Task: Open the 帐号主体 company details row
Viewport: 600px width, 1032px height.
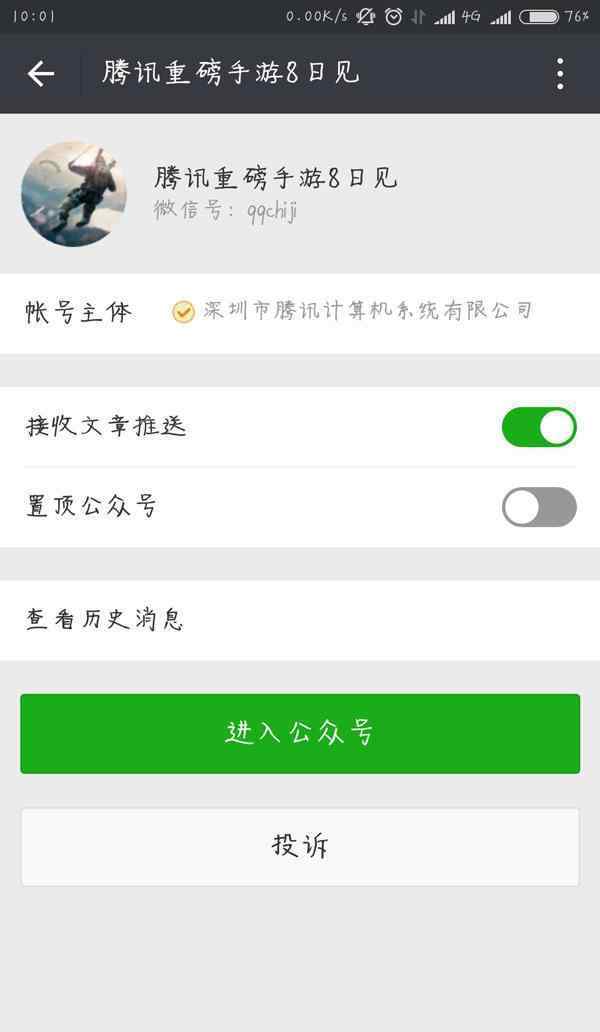Action: click(300, 313)
